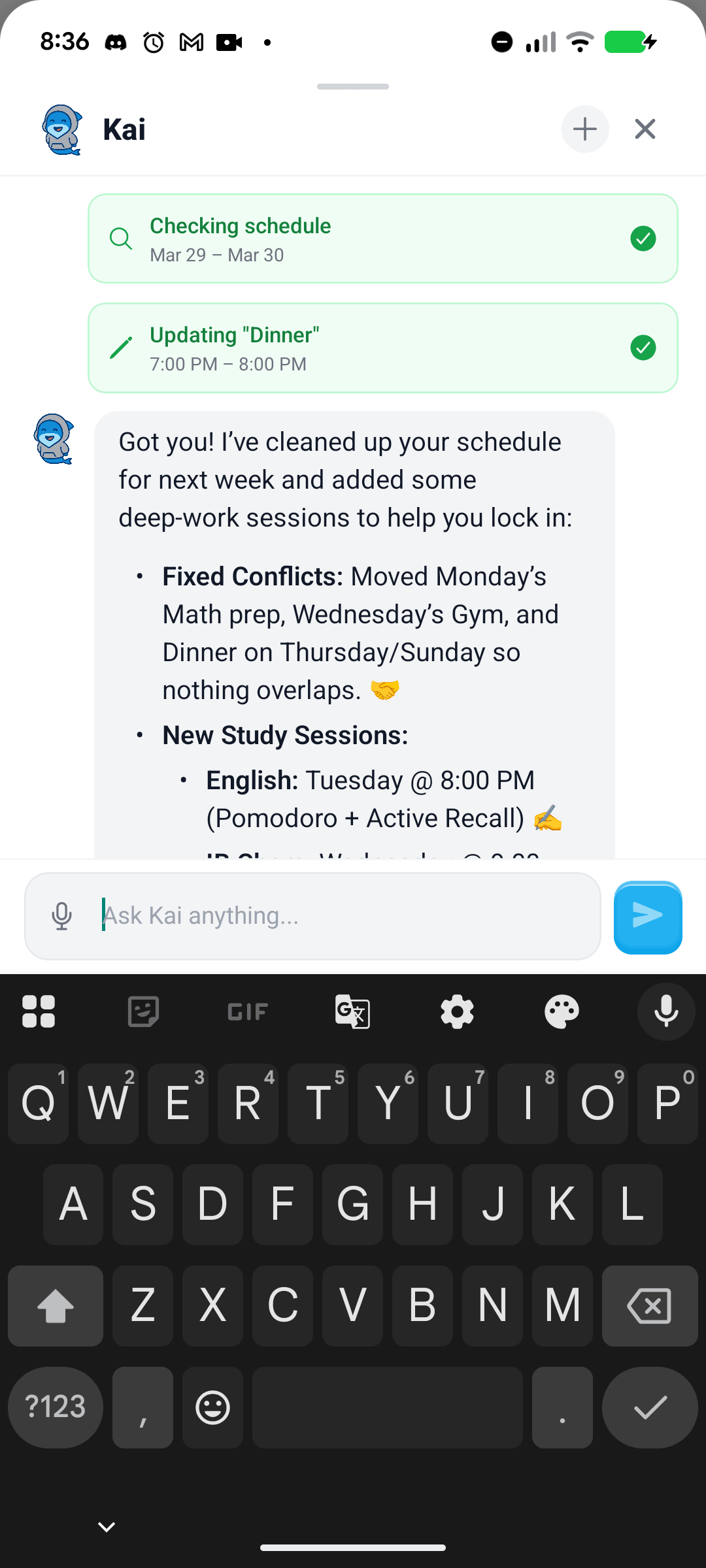Select the Gboard clipboard grid icon
The height and width of the screenshot is (1568, 706).
tap(38, 1011)
